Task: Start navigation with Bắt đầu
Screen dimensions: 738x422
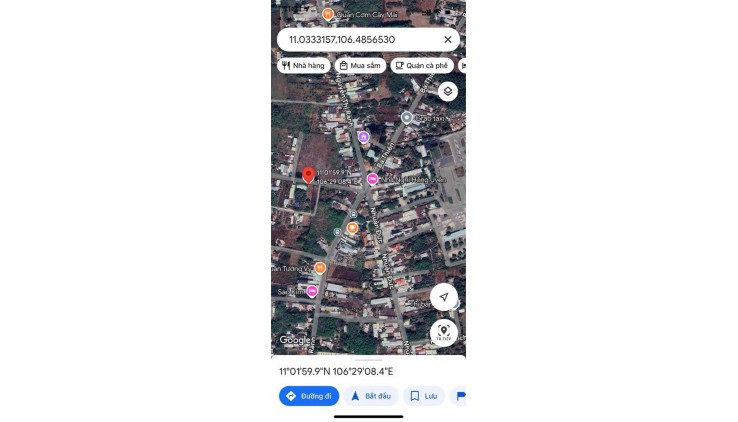Action: coord(370,396)
